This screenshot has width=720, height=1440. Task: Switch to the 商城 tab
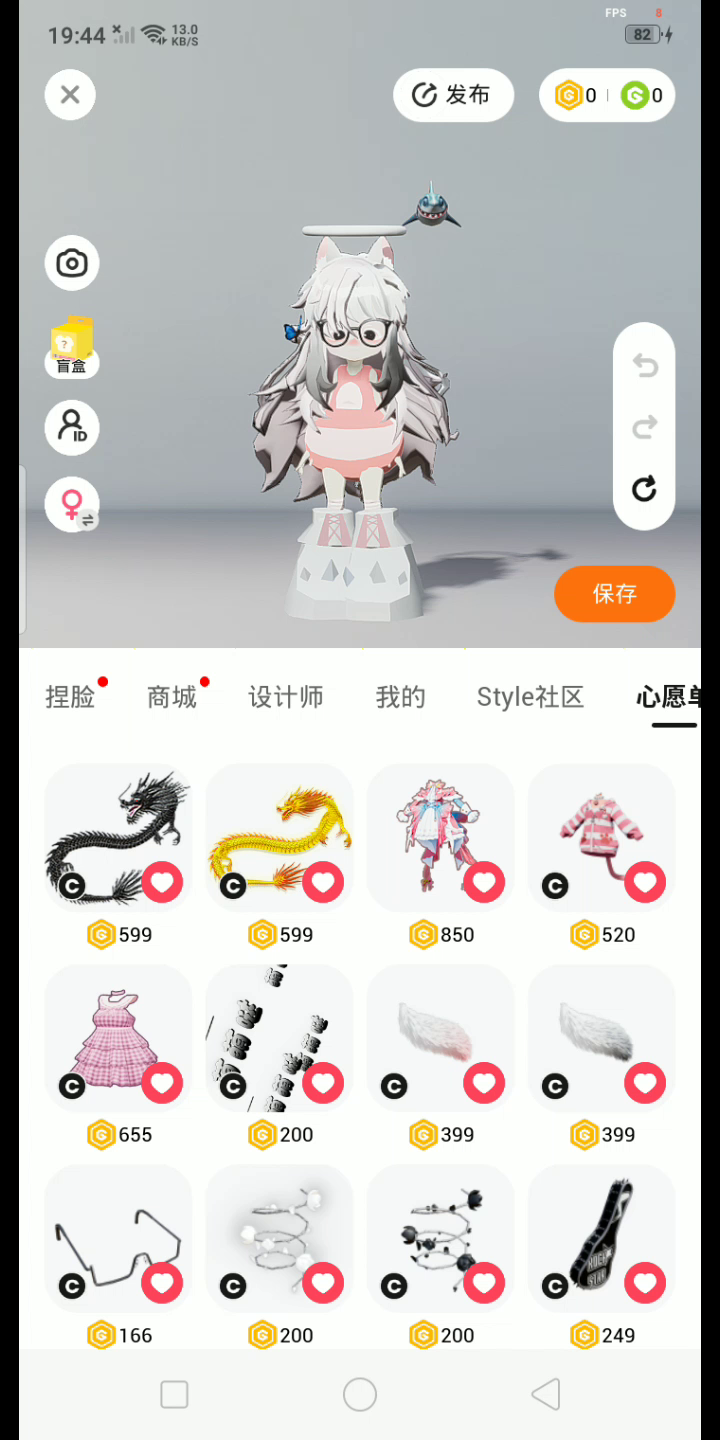click(172, 697)
